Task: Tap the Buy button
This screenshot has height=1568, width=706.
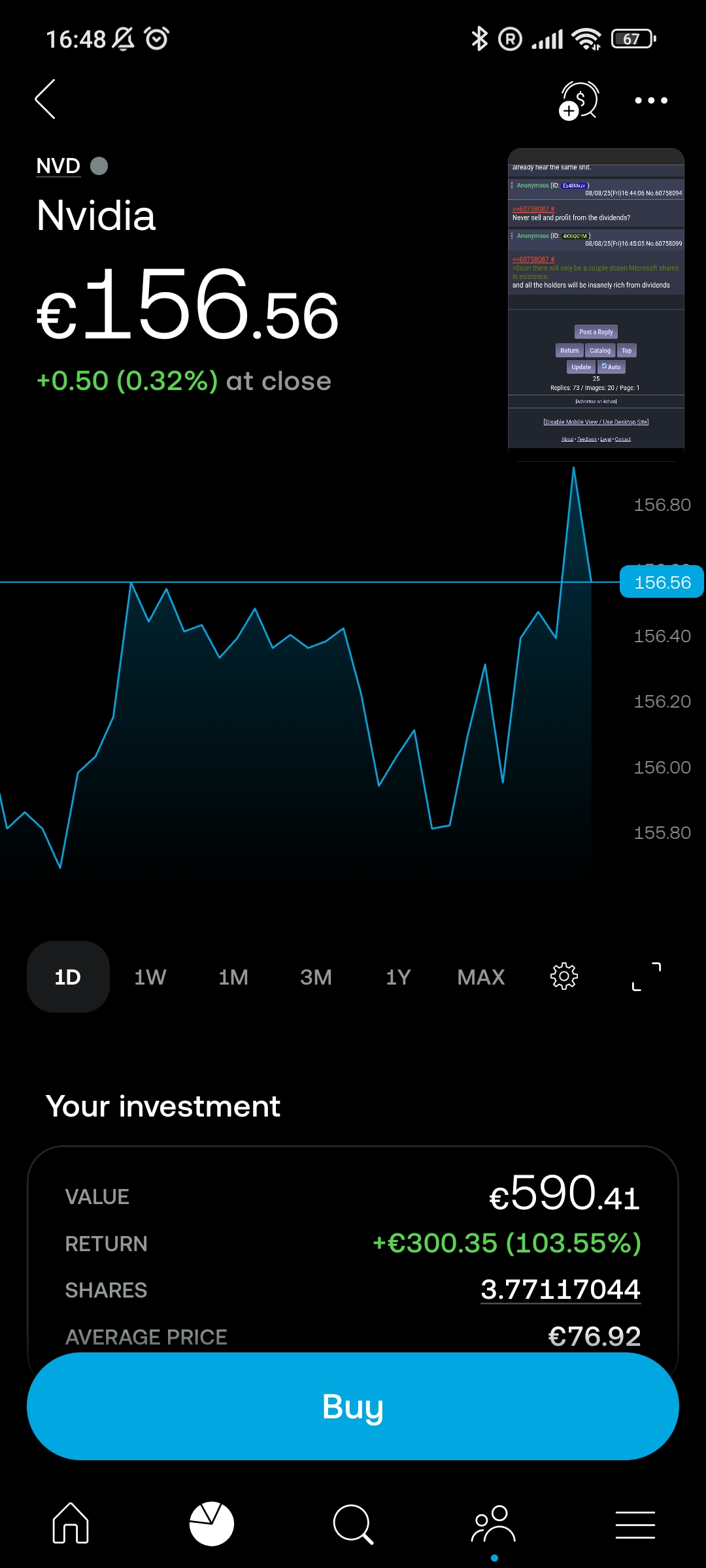Action: (x=353, y=1406)
